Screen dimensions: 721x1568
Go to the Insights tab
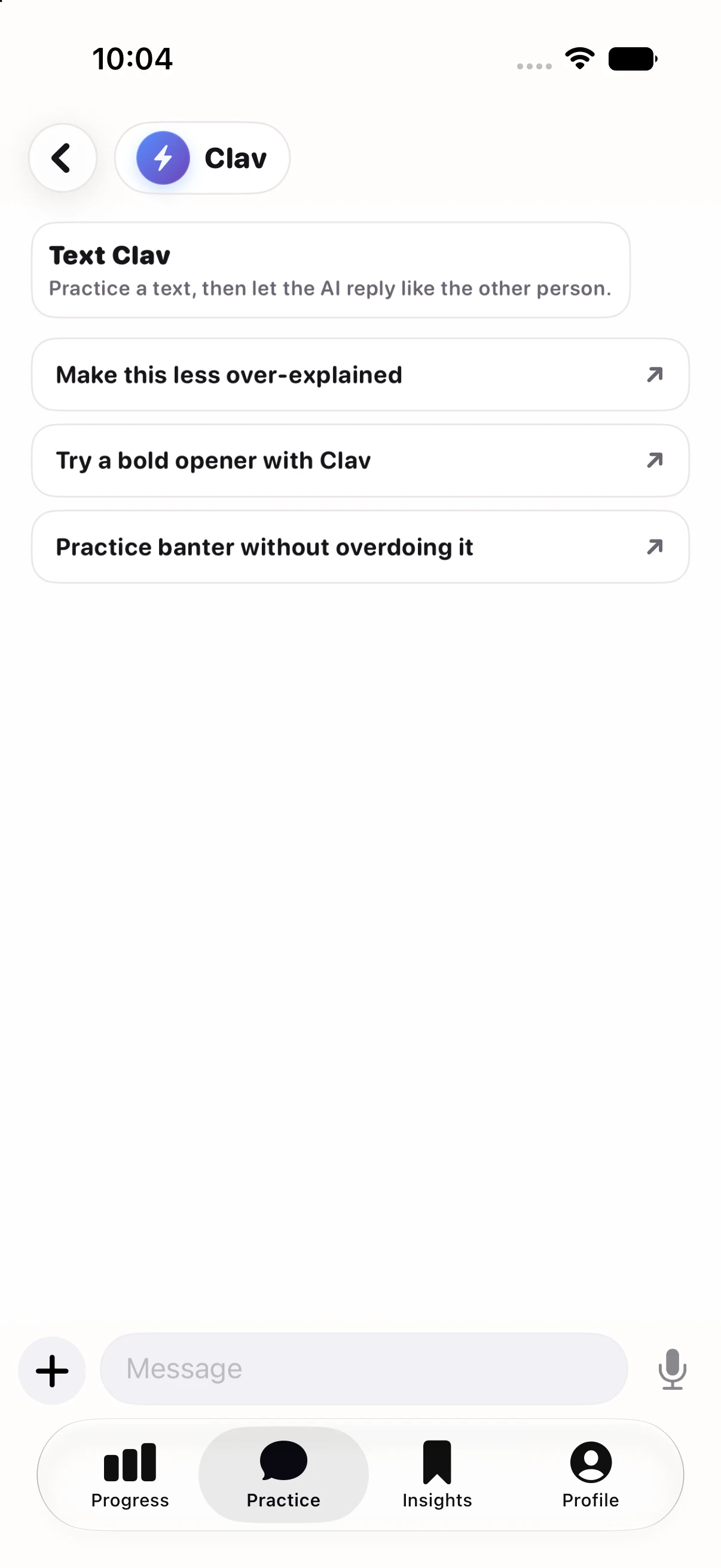click(437, 1475)
